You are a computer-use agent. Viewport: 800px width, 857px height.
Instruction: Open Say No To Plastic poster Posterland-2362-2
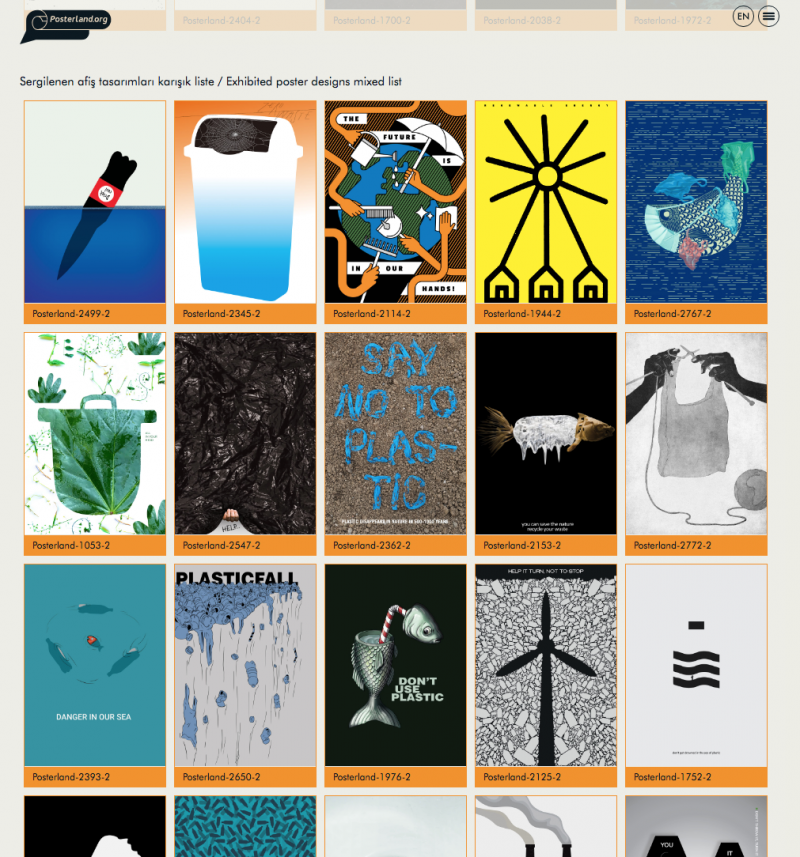pos(395,434)
